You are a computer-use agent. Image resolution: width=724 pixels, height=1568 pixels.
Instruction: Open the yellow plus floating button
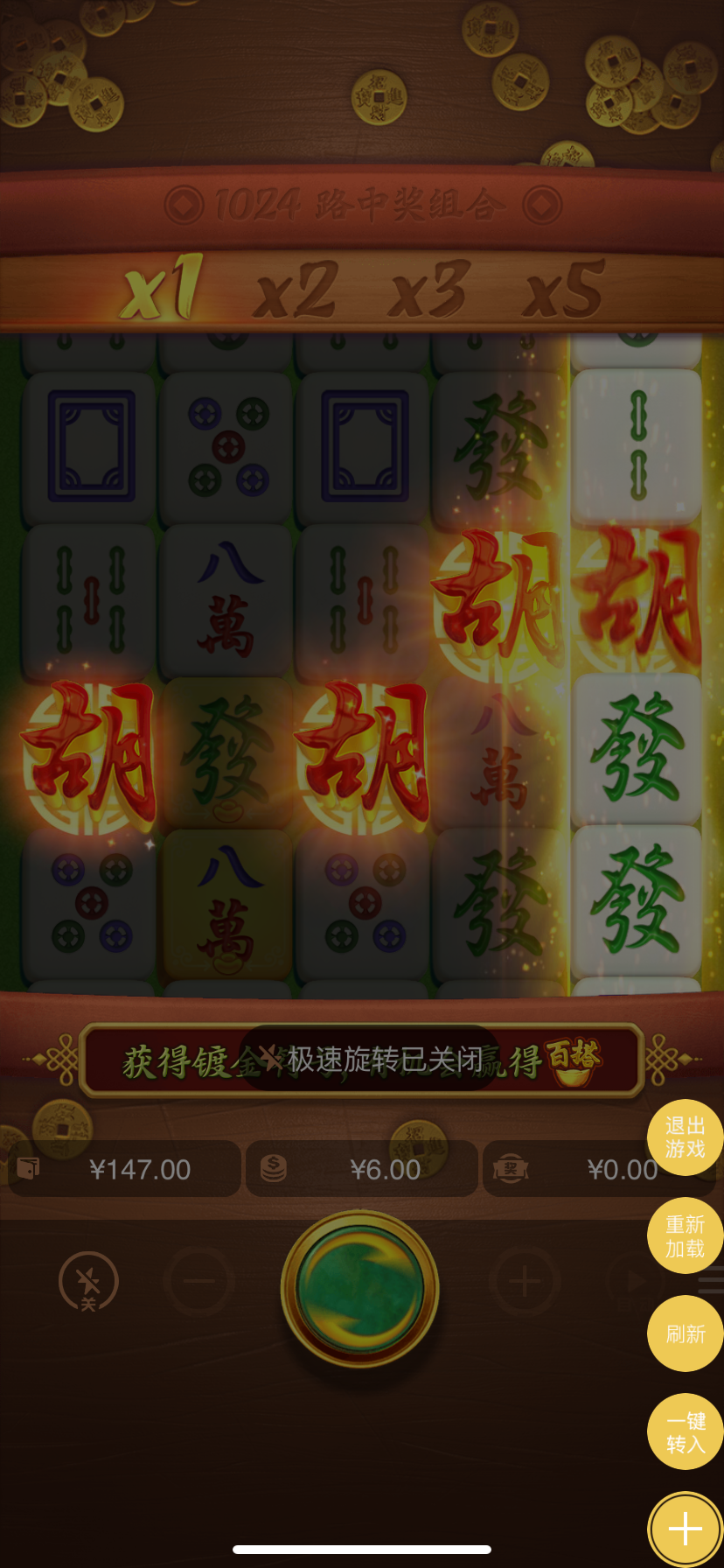tap(685, 1529)
